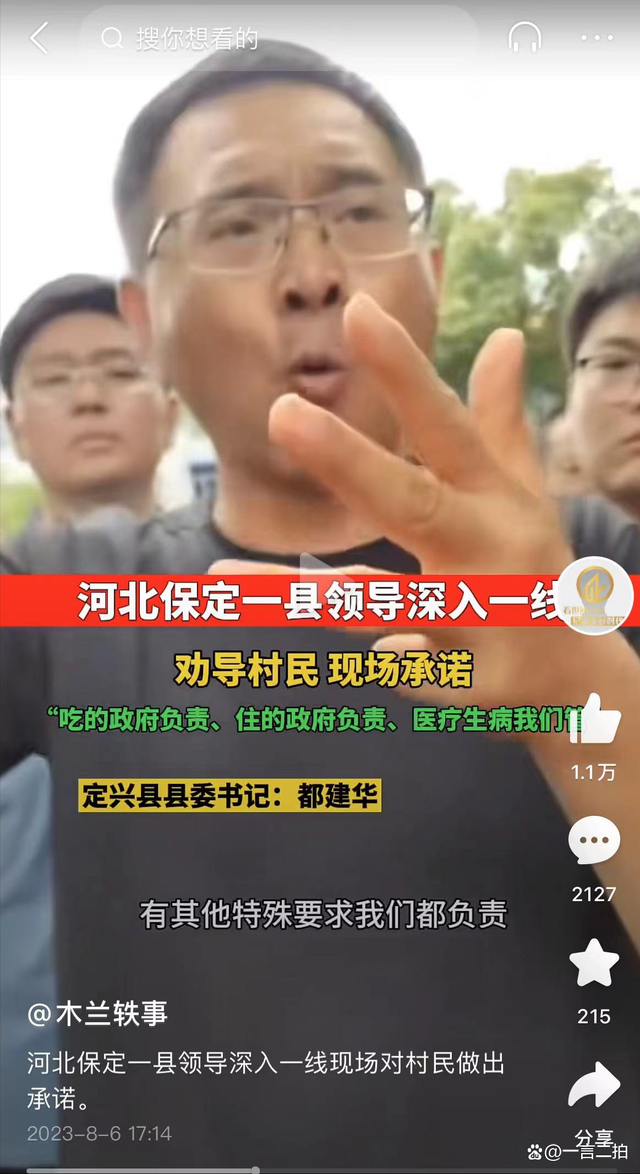Open the three-dot overflow menu
The image size is (640, 1174).
coord(597,38)
